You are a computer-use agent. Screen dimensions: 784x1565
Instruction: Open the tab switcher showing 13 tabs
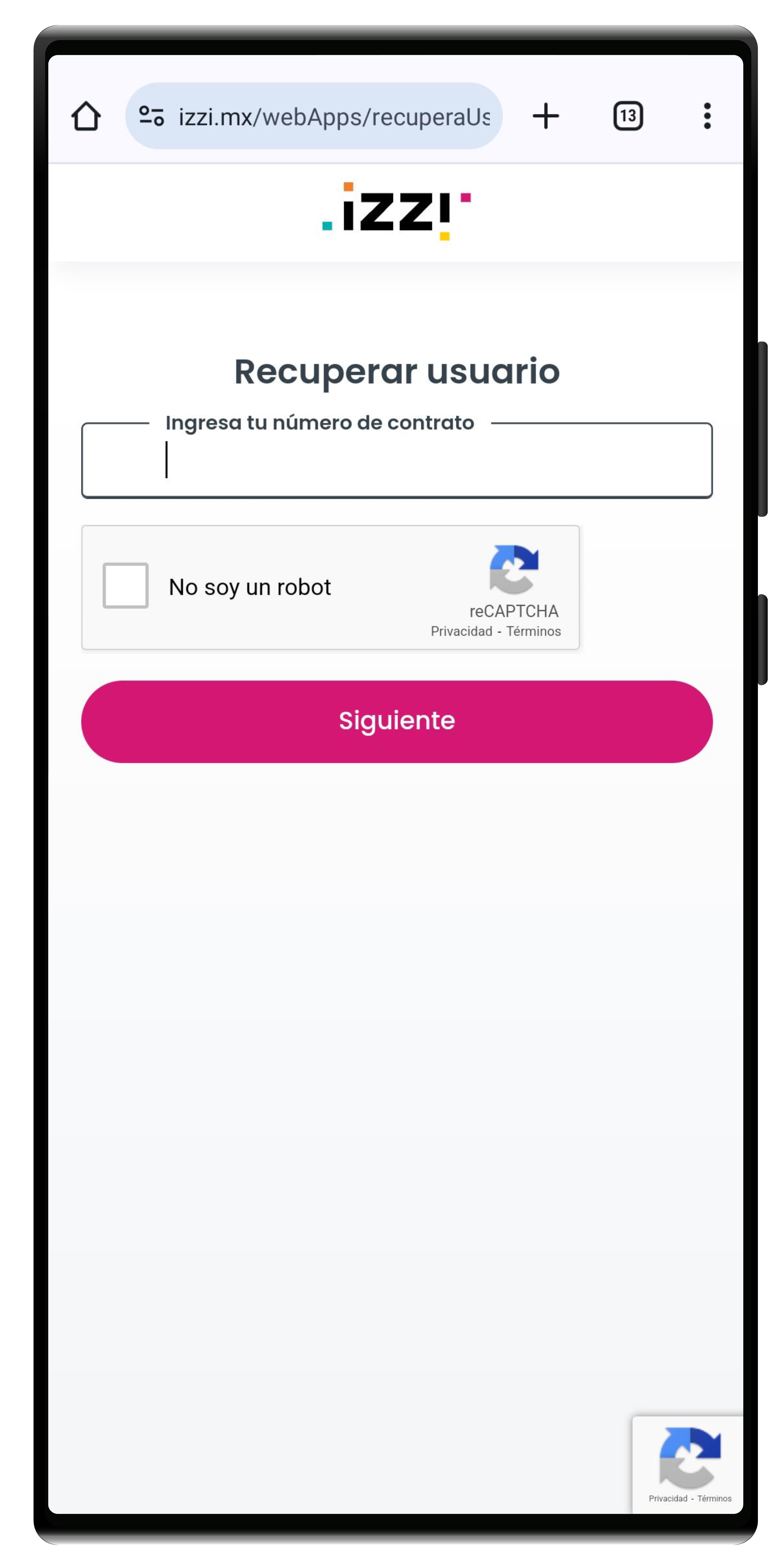[x=627, y=115]
